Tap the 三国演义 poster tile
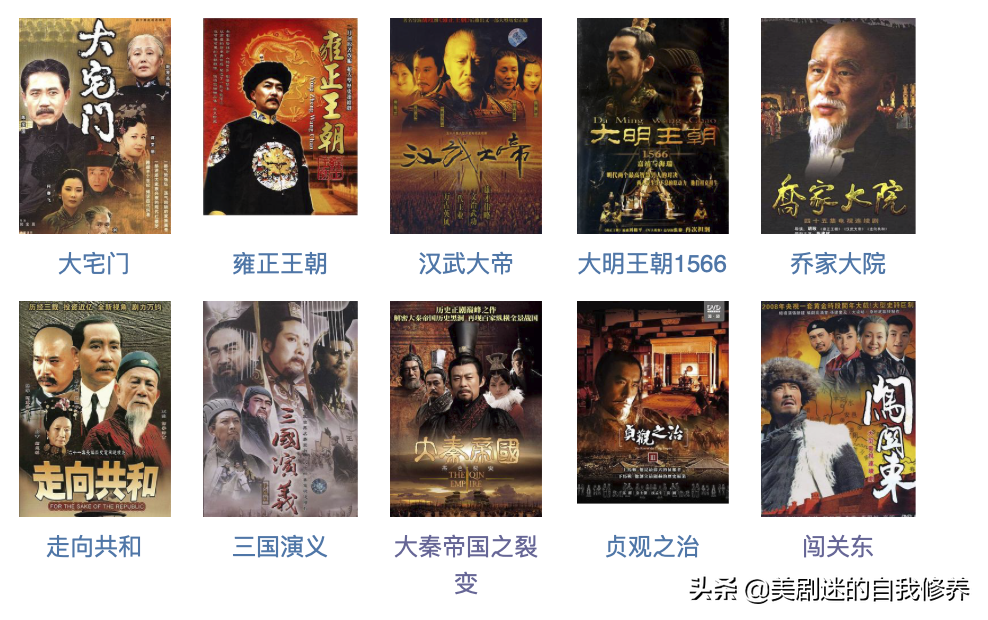The image size is (988, 620). (x=280, y=409)
